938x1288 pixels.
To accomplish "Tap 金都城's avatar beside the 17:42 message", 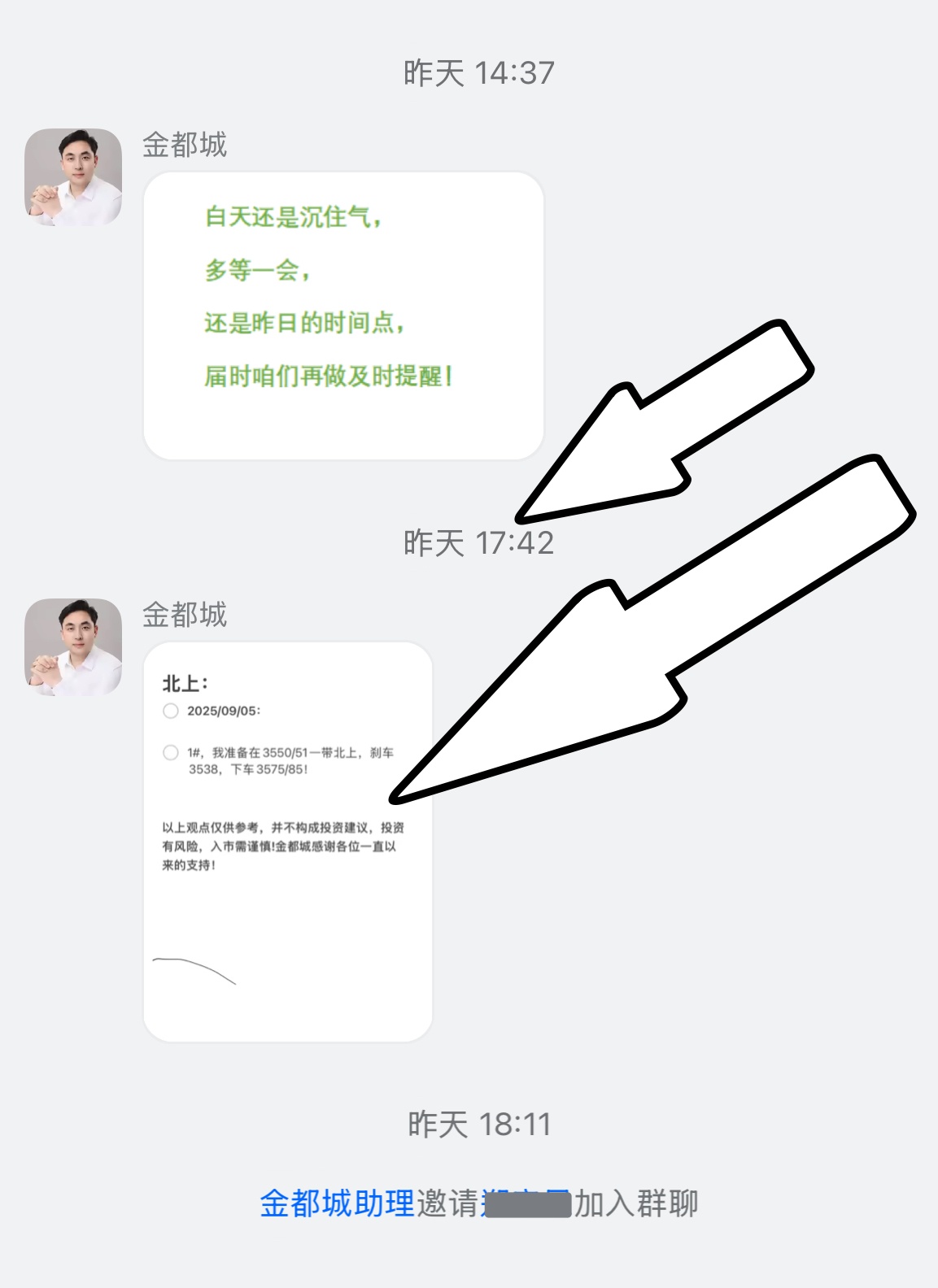I will click(73, 647).
